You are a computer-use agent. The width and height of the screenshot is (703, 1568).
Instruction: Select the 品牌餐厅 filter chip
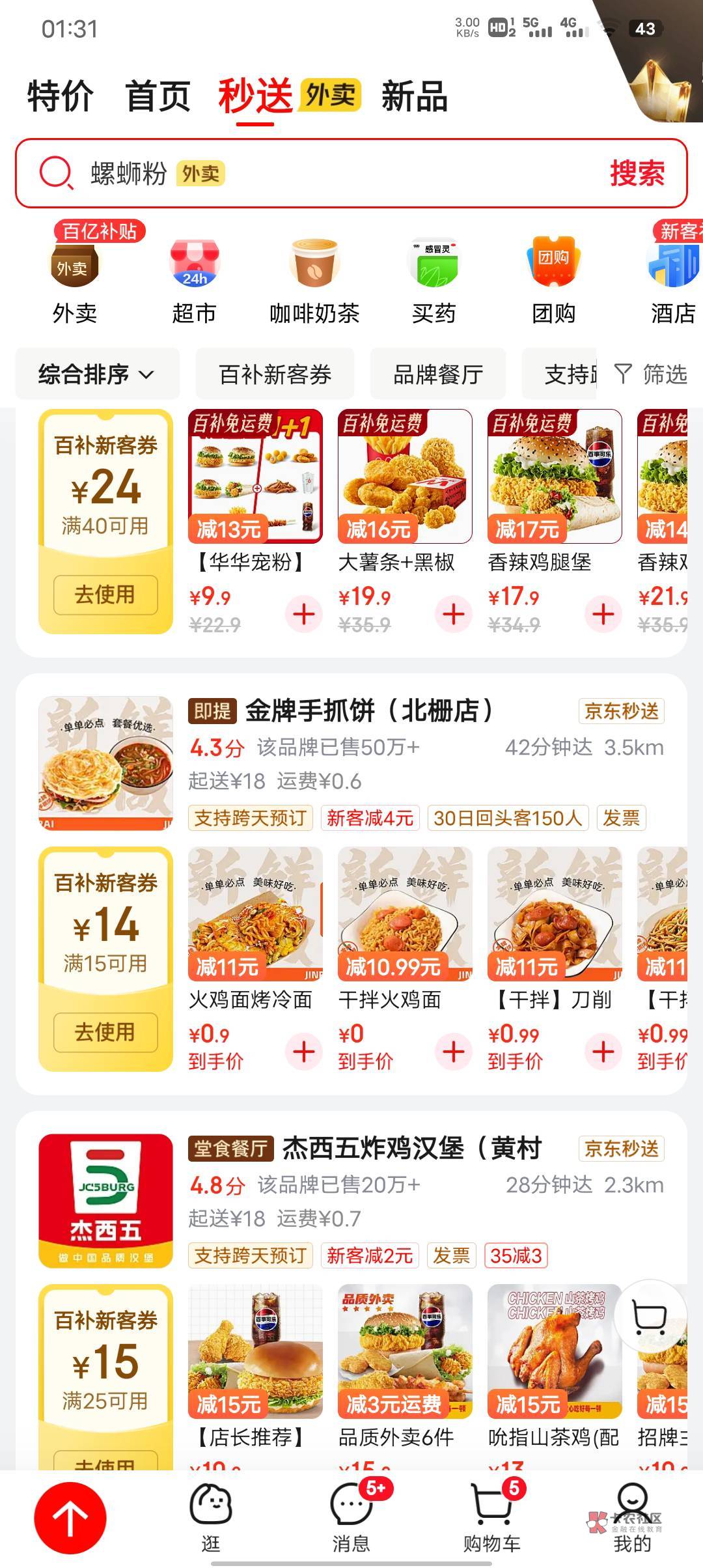pos(438,374)
